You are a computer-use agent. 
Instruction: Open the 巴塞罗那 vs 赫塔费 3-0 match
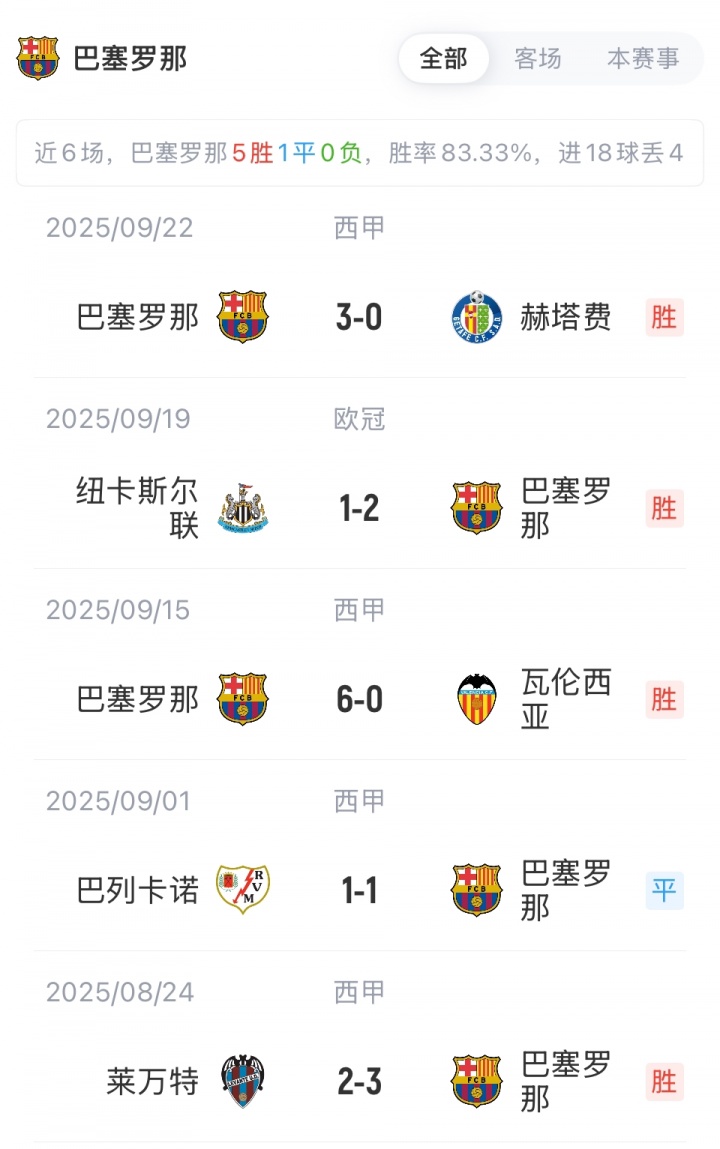coord(359,317)
